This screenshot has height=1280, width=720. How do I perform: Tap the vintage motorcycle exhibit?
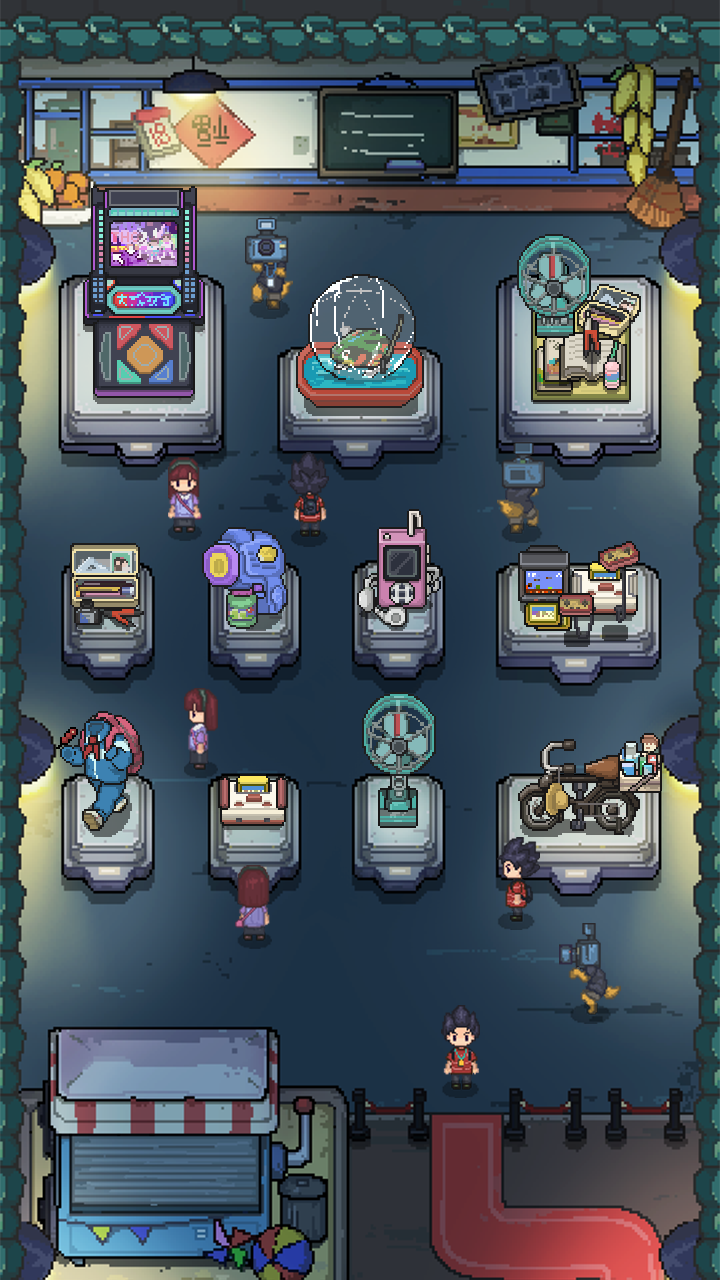pos(580,790)
